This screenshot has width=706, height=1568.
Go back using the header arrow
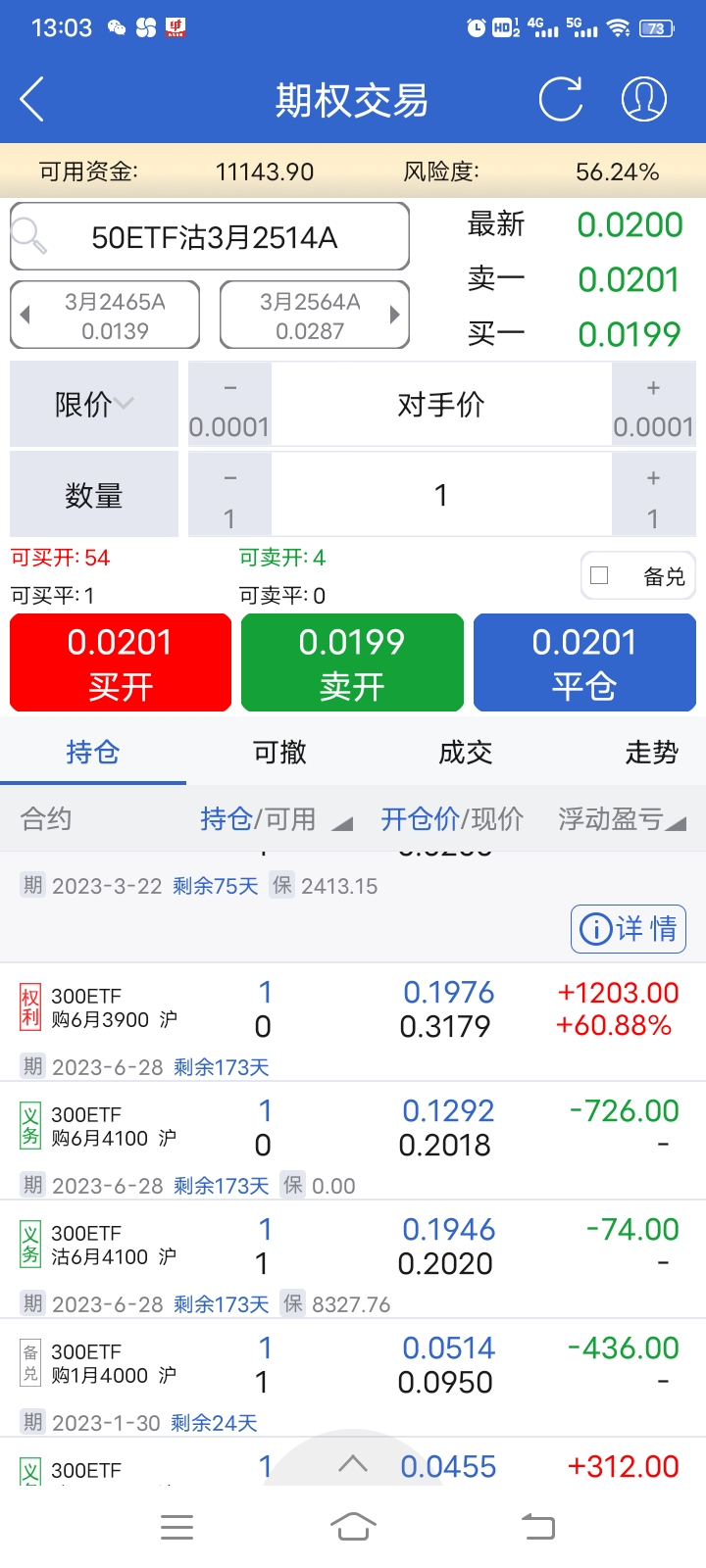coord(32,100)
